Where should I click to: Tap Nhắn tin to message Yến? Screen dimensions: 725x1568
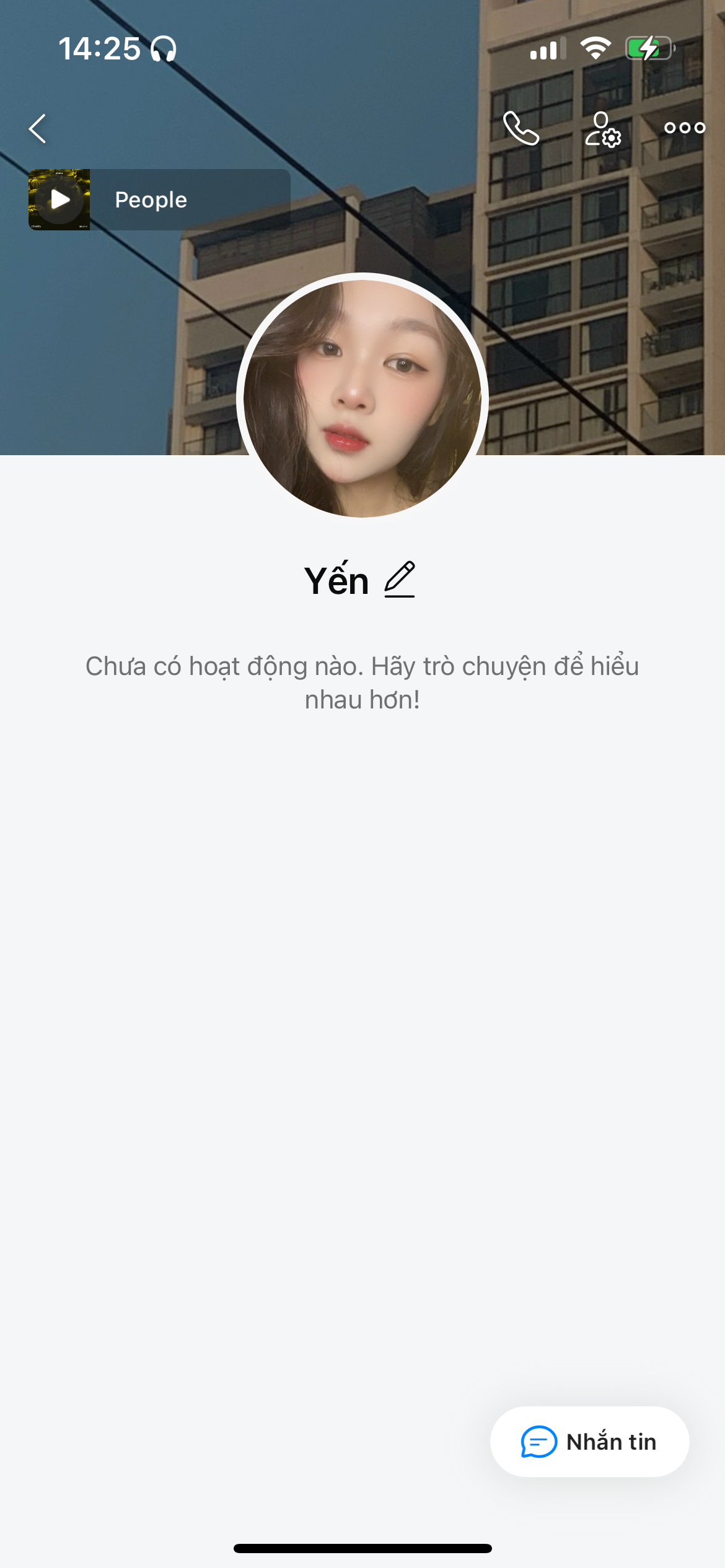pos(589,1442)
